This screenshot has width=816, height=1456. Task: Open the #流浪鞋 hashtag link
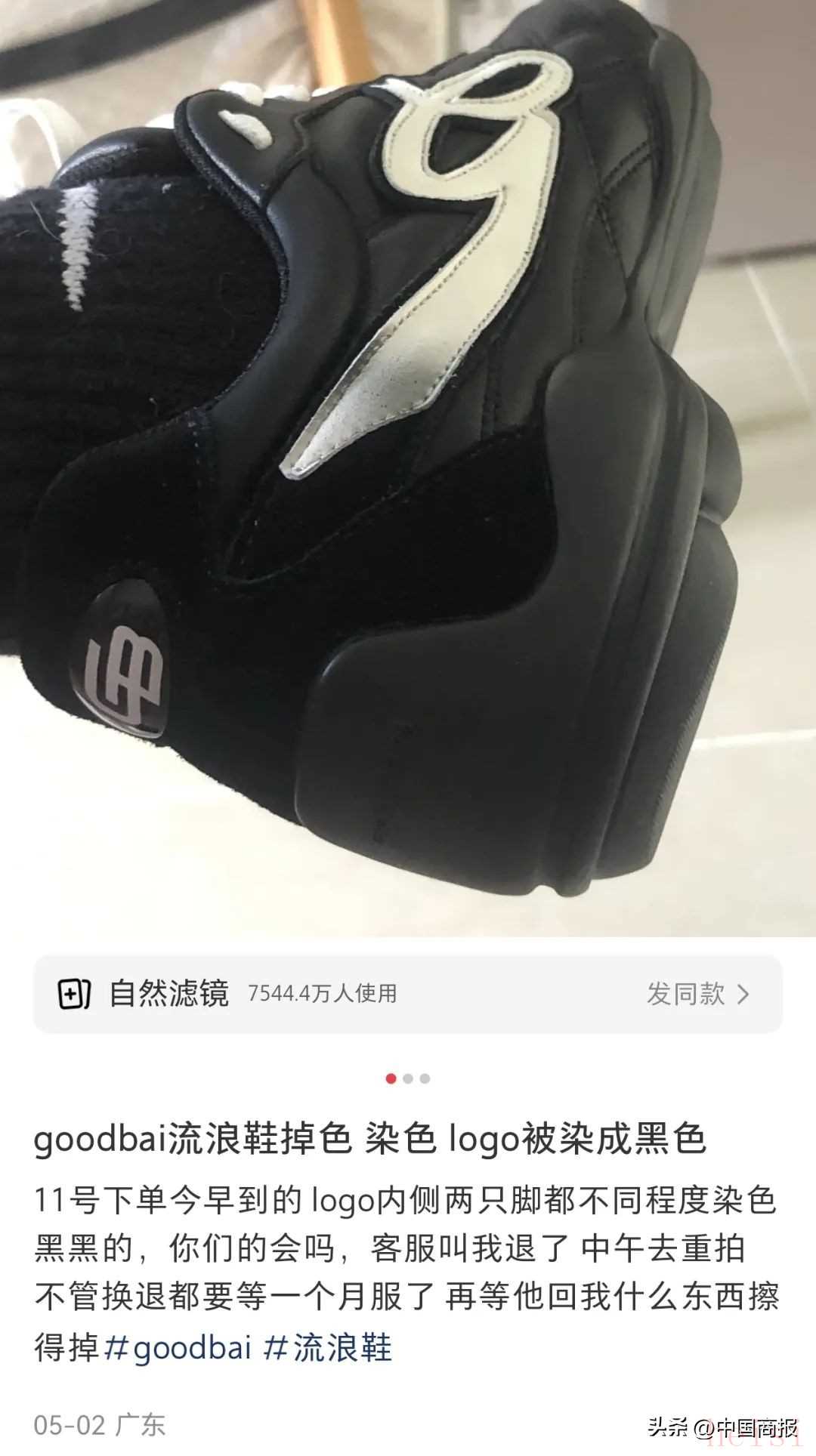(327, 1347)
